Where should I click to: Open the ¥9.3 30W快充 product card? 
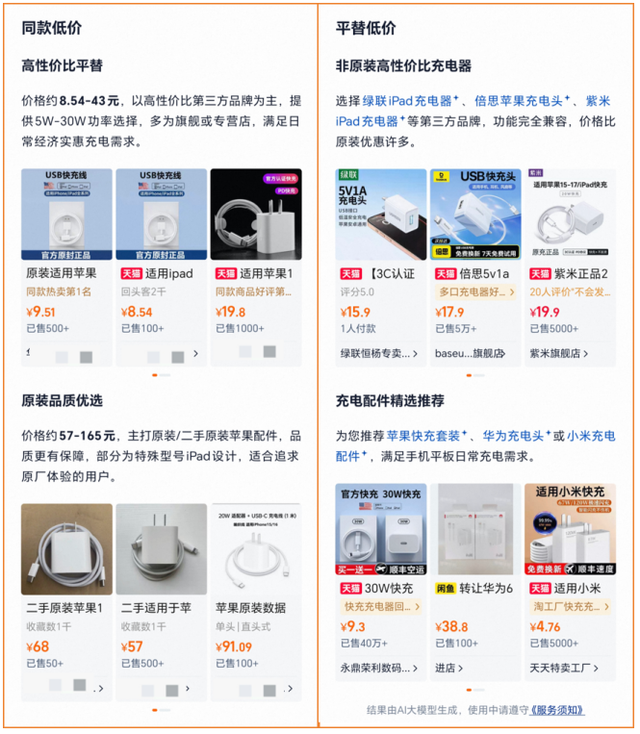[x=381, y=582]
